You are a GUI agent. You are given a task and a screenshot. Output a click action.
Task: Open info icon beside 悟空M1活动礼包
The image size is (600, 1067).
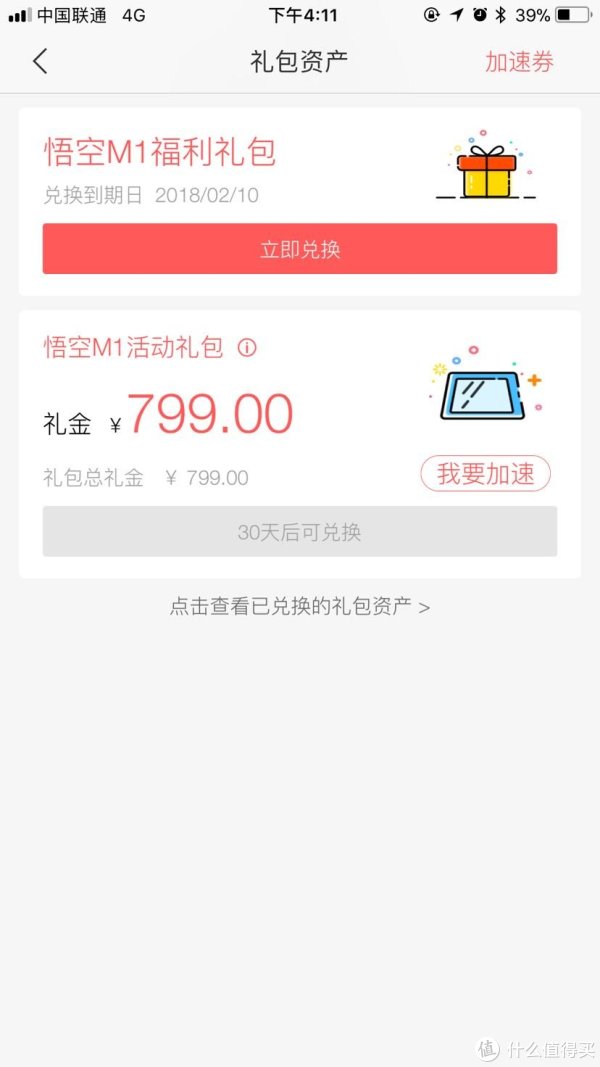(x=247, y=348)
